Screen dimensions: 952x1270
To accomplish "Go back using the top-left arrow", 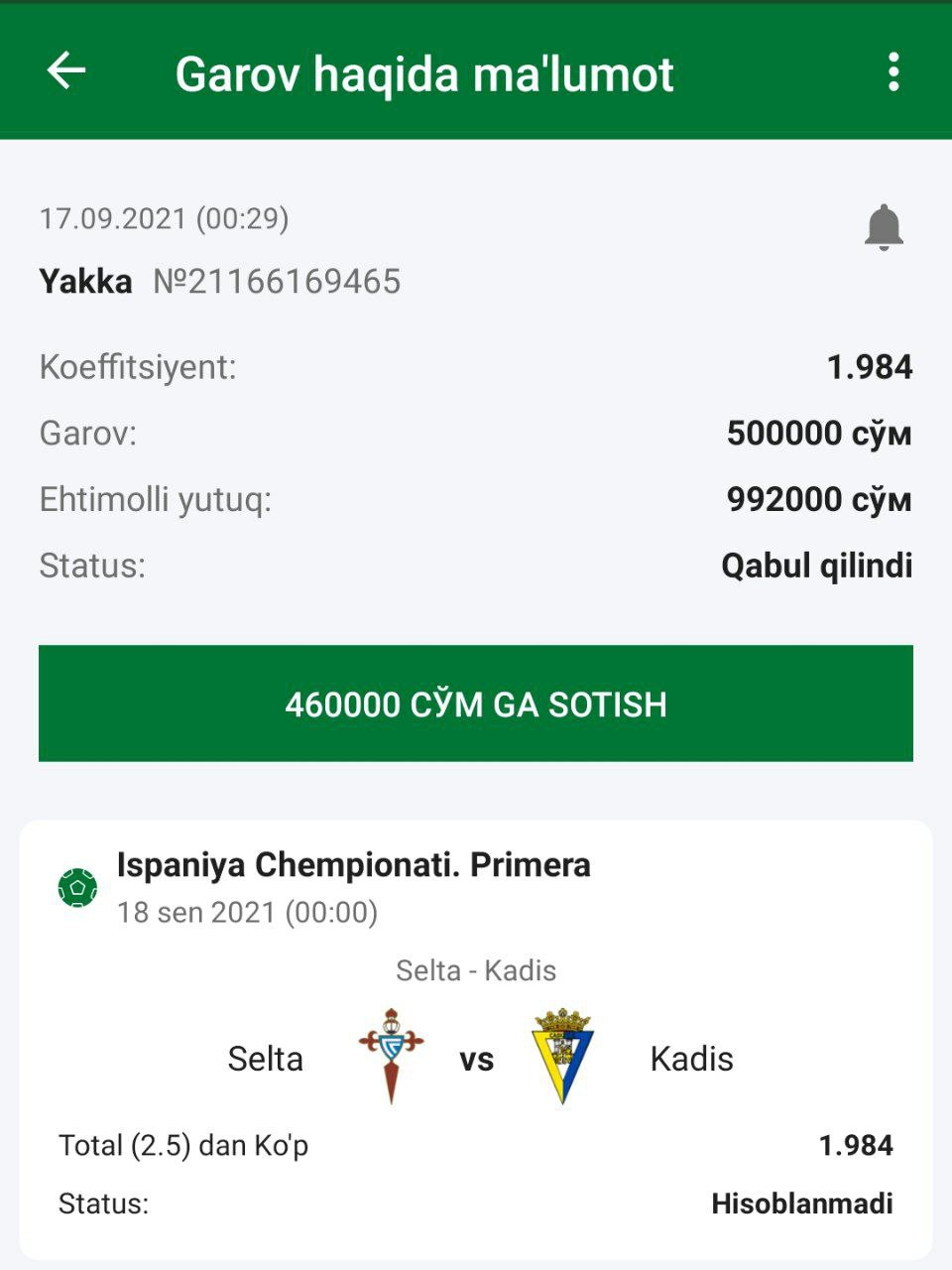I will coord(66,71).
